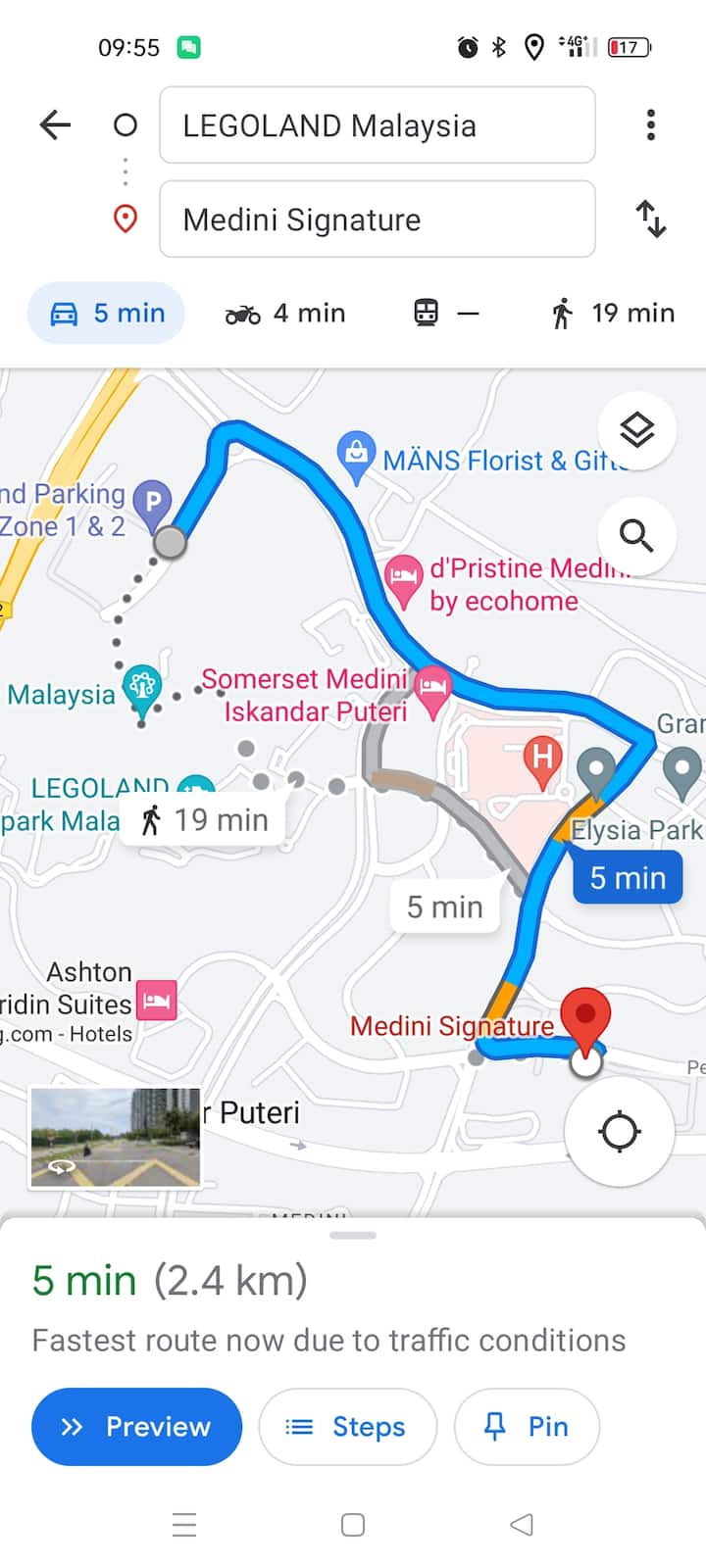Switch to the public transit mode
The image size is (706, 1568).
pos(446,313)
